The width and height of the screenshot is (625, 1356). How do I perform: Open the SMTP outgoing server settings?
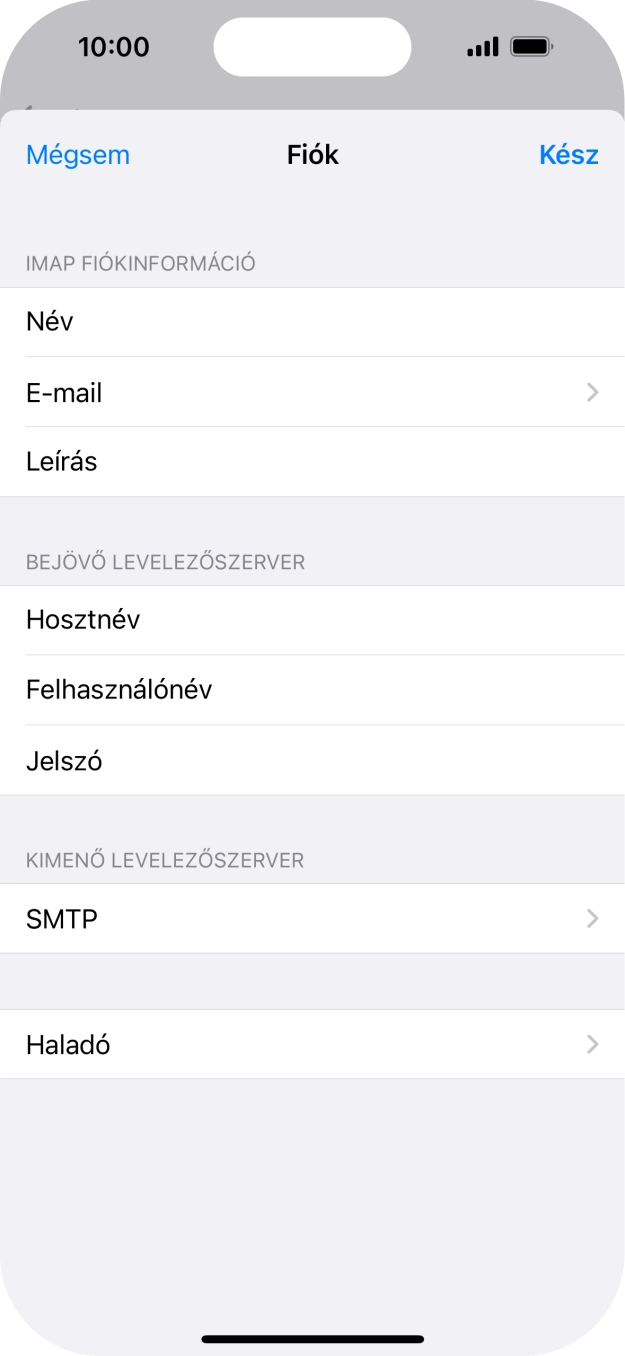point(312,918)
